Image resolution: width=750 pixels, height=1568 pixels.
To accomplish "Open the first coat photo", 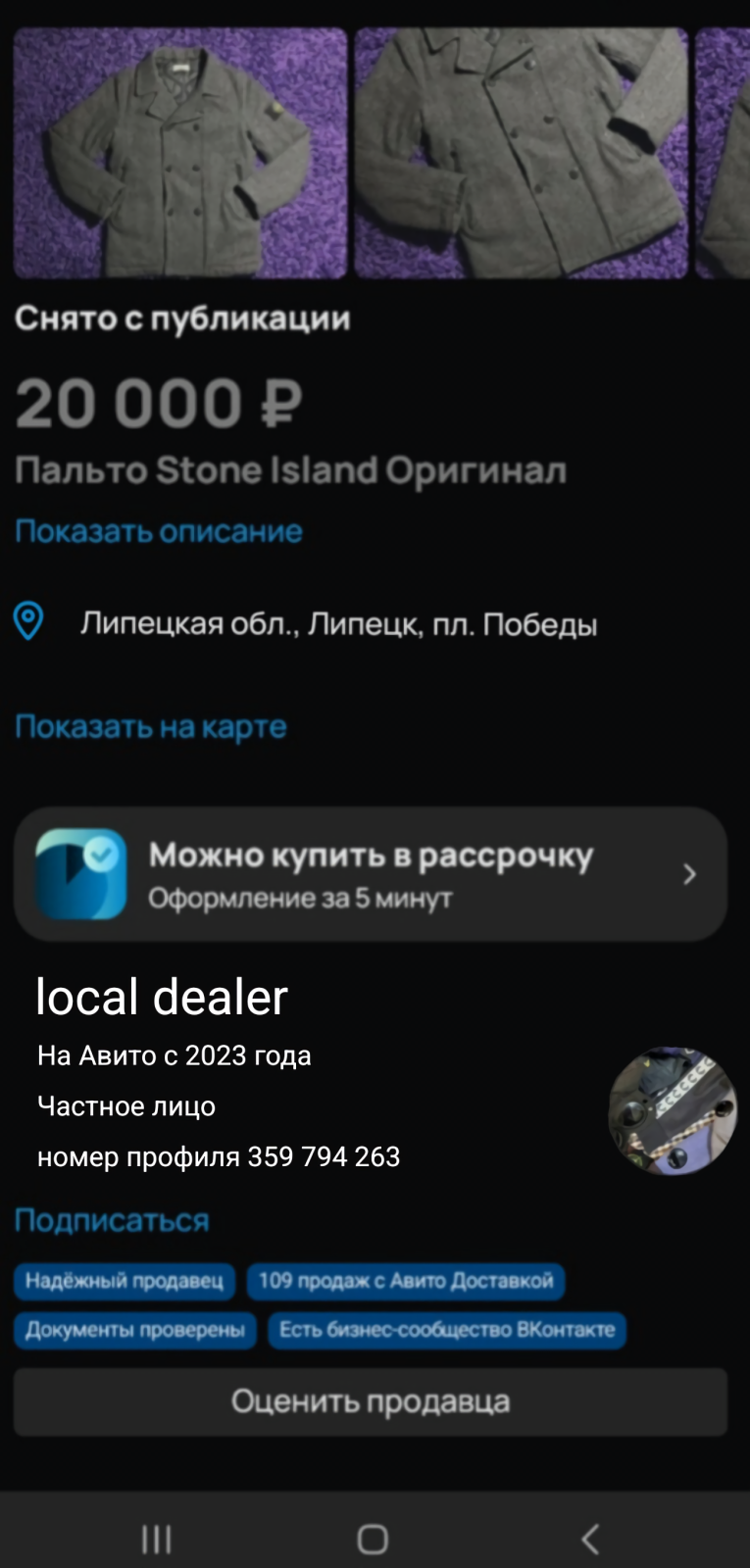I will tap(180, 153).
